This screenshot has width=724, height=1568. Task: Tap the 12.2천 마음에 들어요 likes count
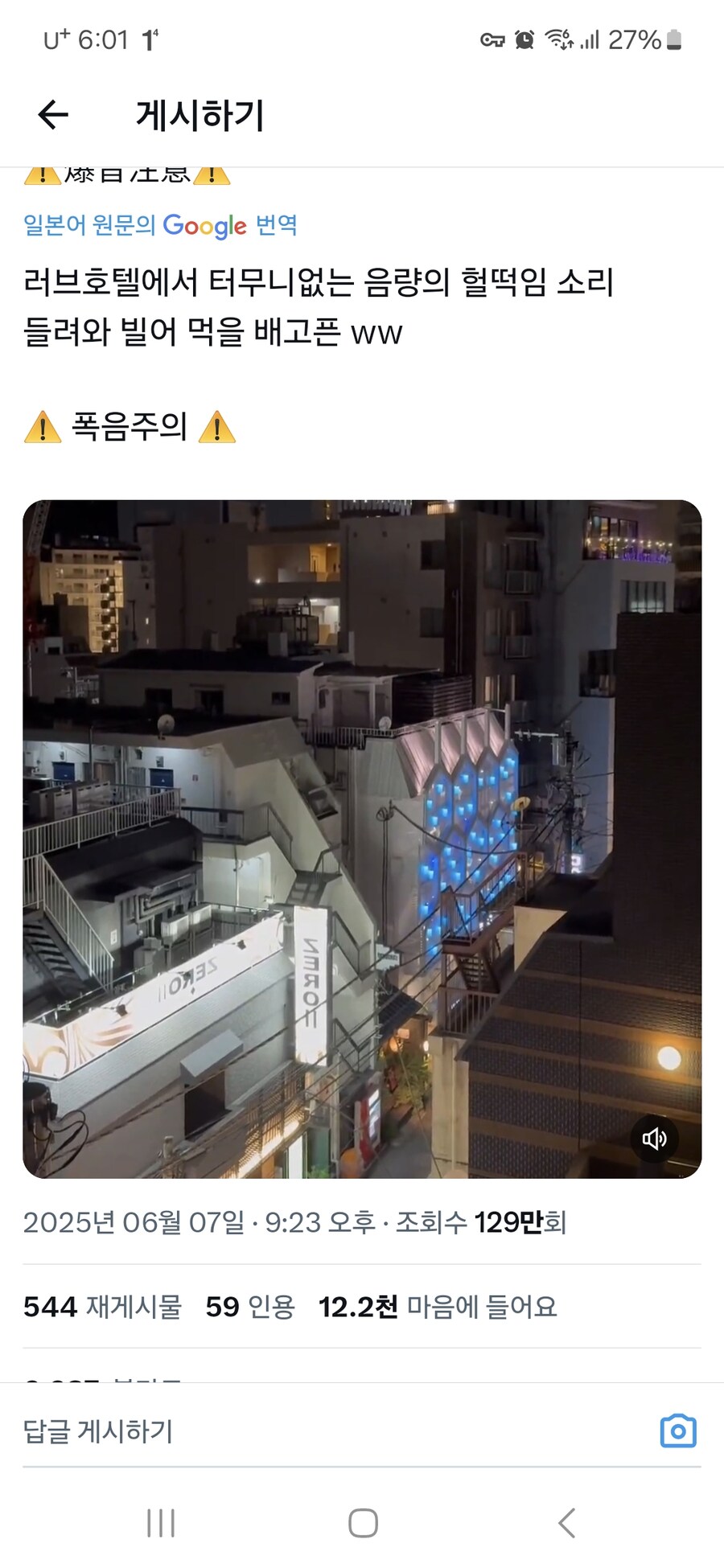point(438,1307)
